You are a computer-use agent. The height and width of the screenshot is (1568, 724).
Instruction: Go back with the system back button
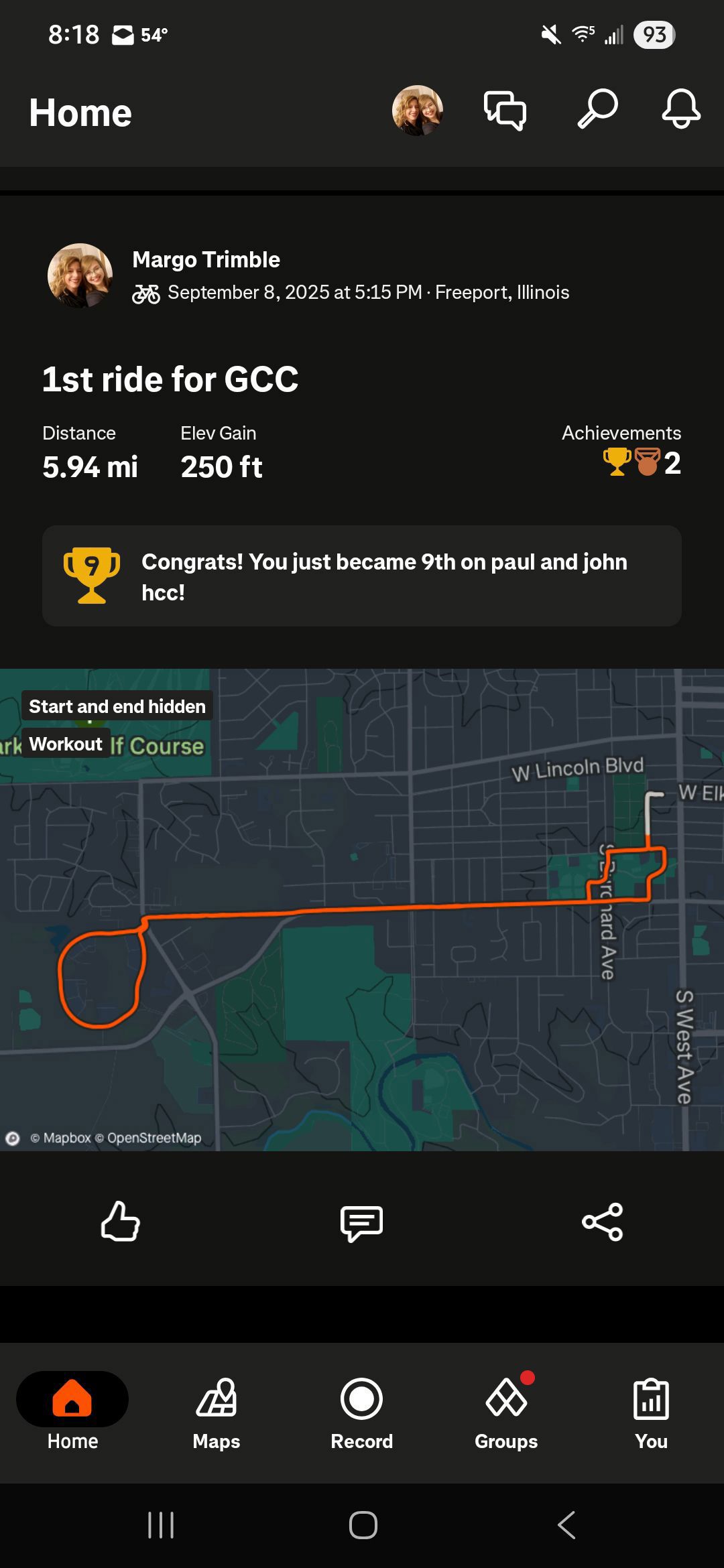point(566,1525)
